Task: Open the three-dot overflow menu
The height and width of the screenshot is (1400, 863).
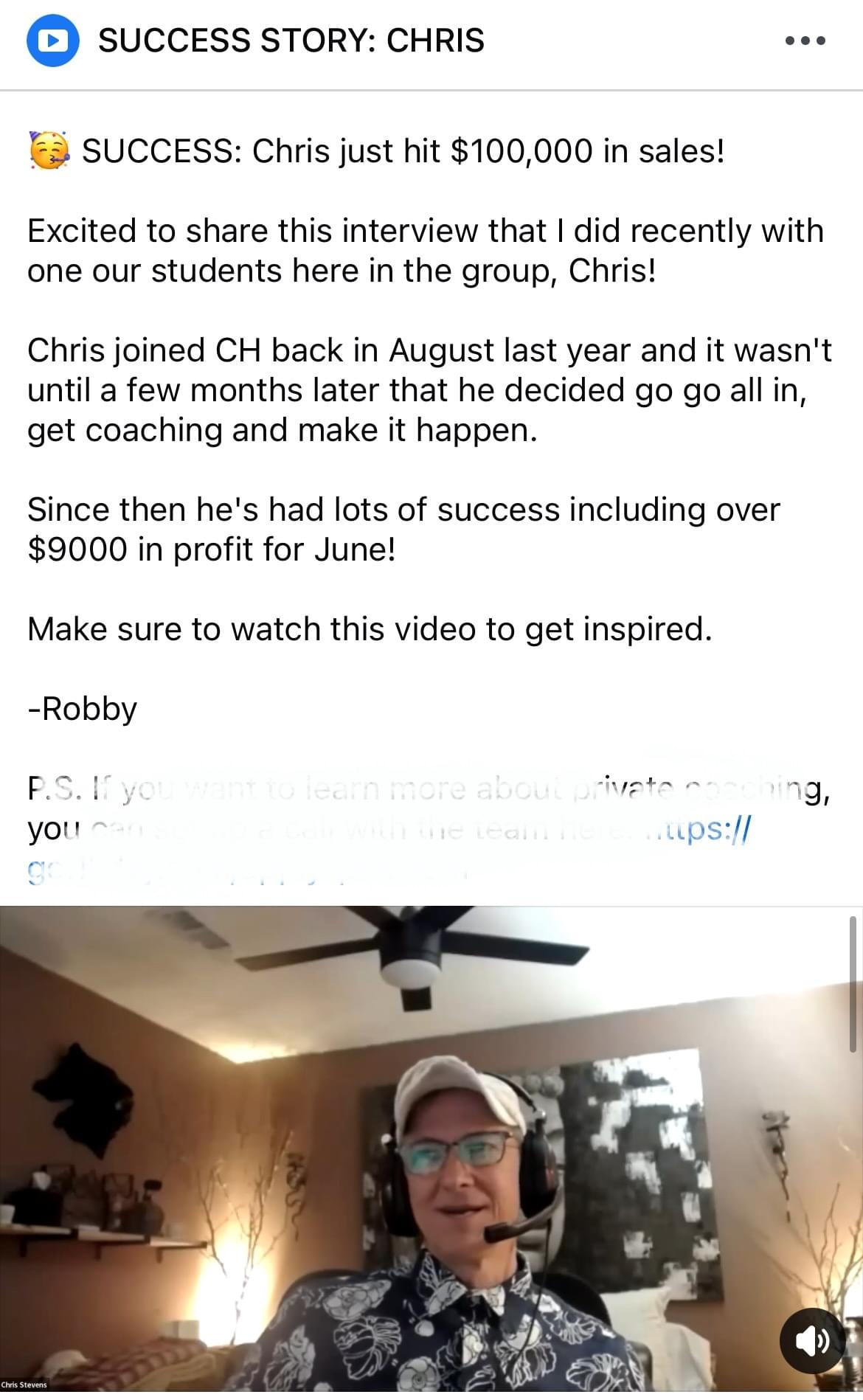Action: click(x=805, y=41)
